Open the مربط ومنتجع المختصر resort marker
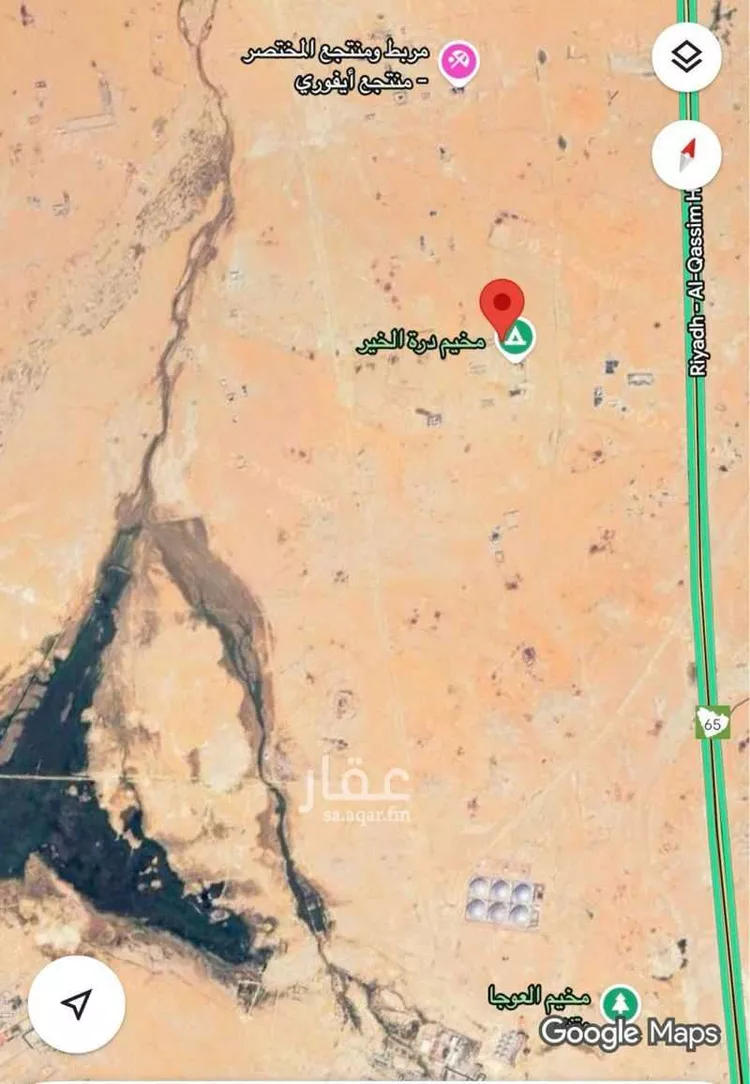This screenshot has height=1084, width=750. (x=460, y=61)
